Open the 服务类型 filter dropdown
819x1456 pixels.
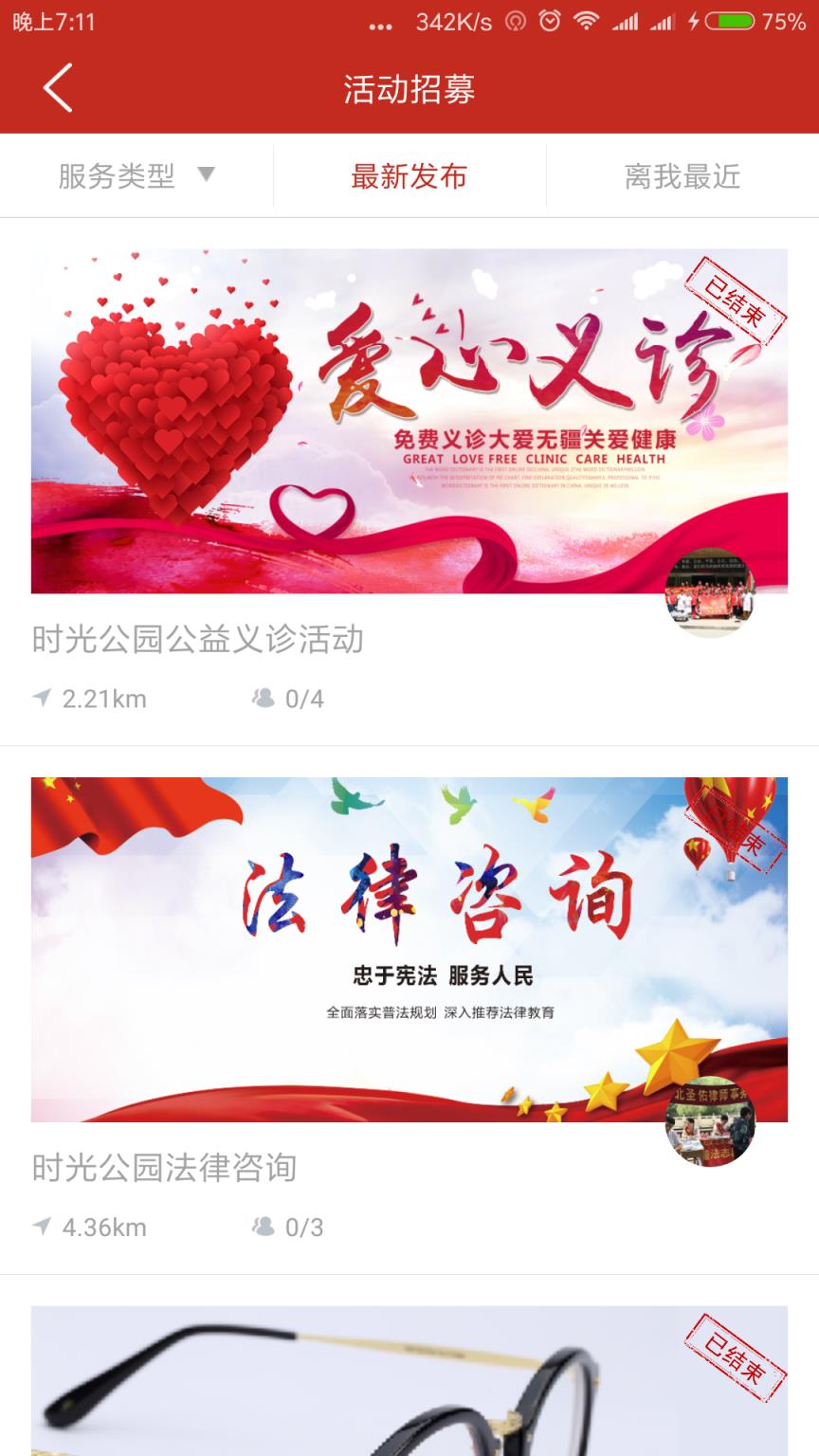114,175
